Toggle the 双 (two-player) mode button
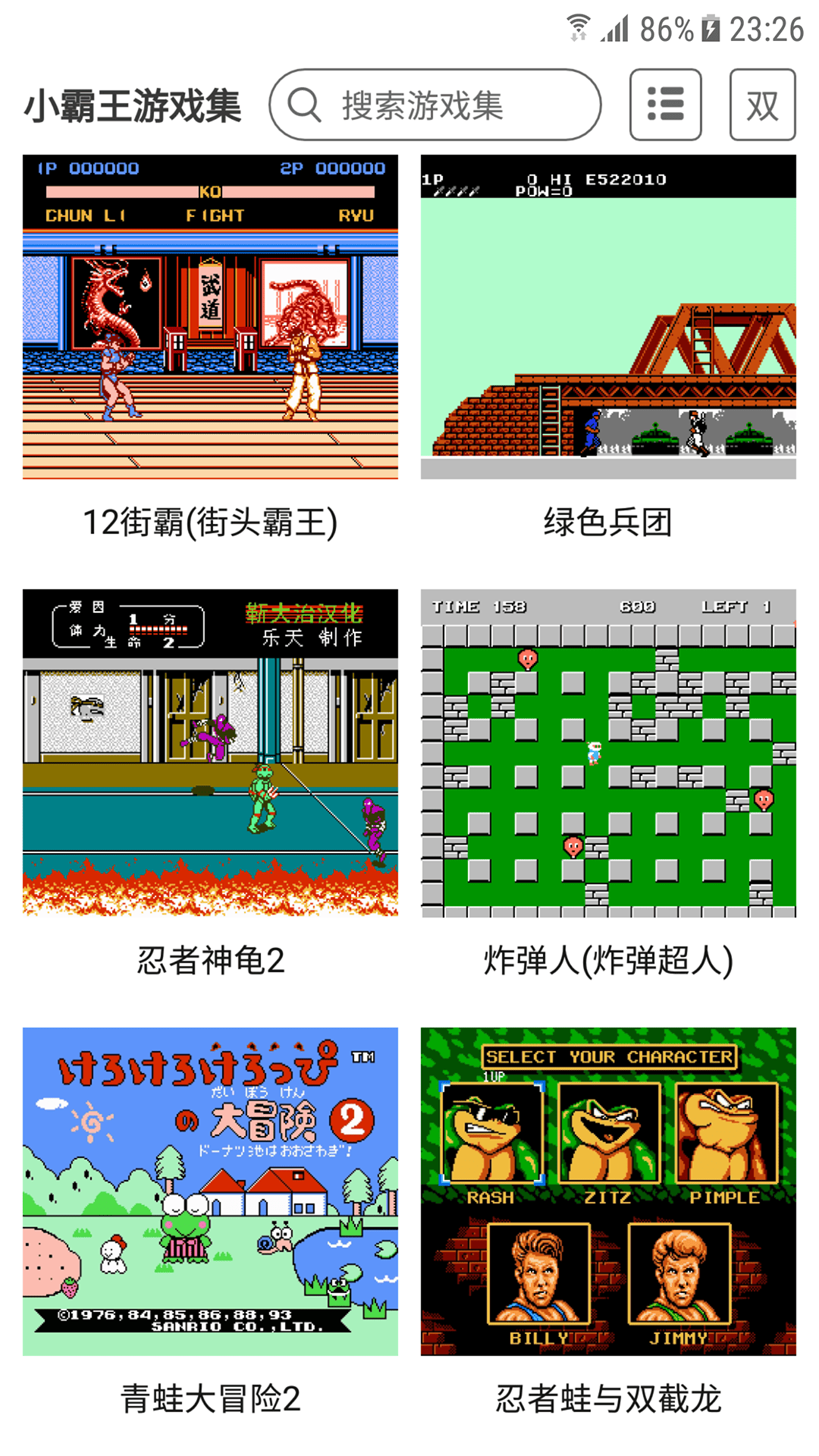Viewport: 819px width, 1456px height. (761, 104)
